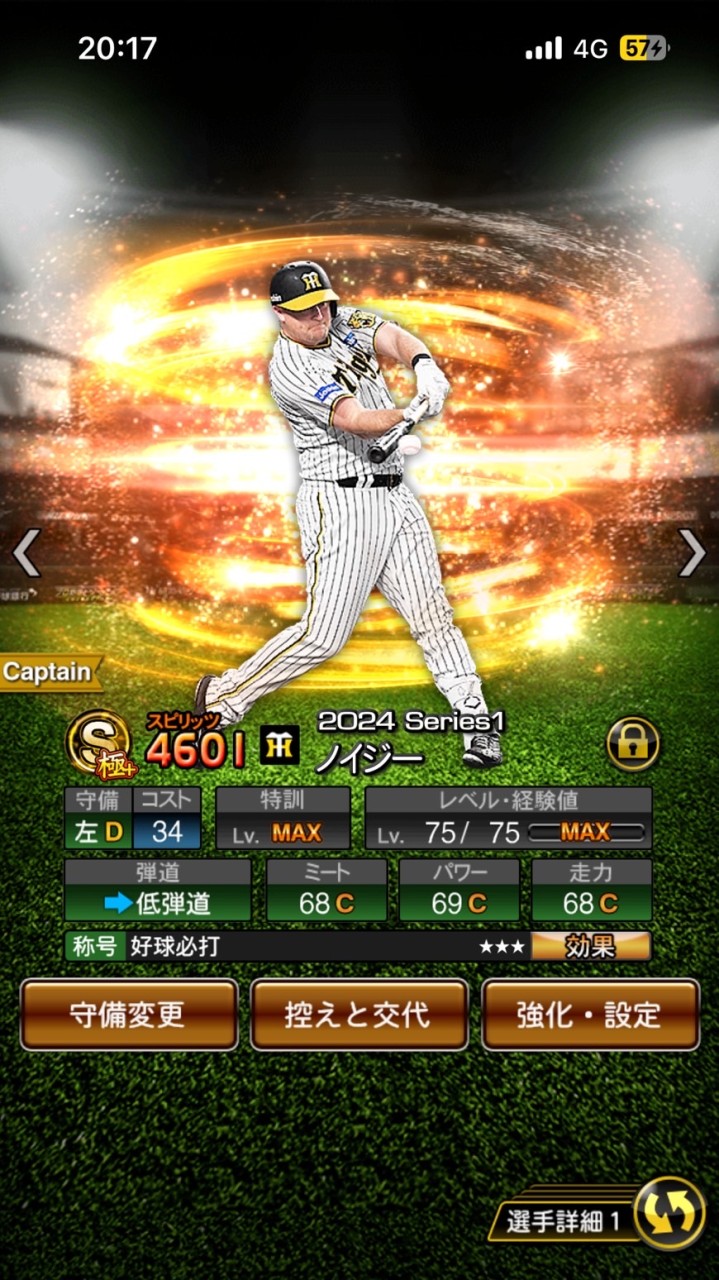Image resolution: width=719 pixels, height=1280 pixels.
Task: Select 控えと交代 to swap with bench
Action: [x=359, y=1014]
